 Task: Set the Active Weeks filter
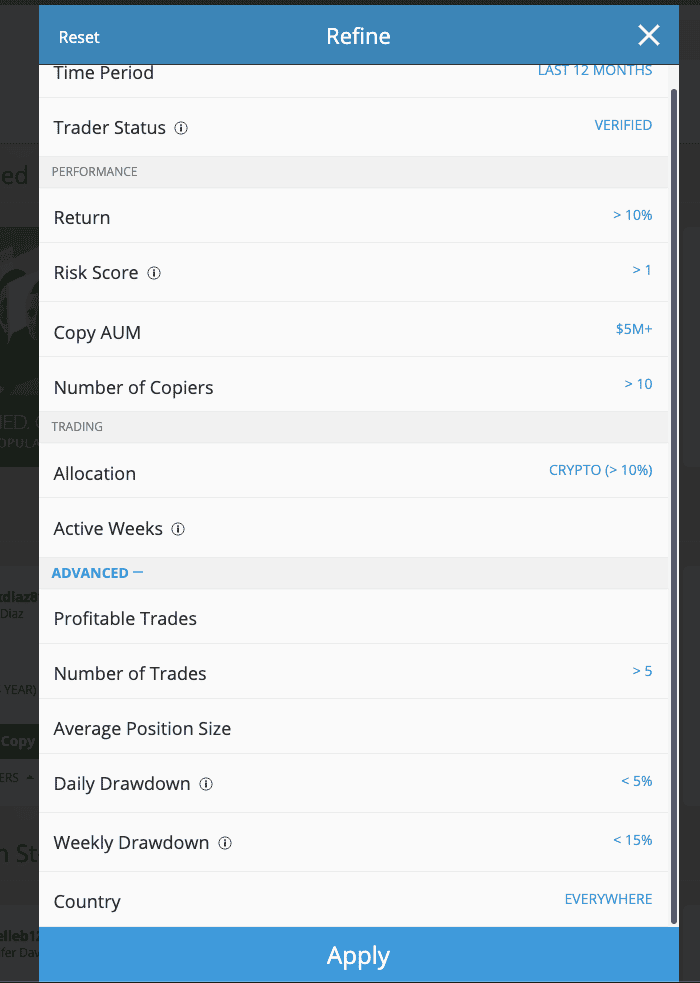(352, 528)
